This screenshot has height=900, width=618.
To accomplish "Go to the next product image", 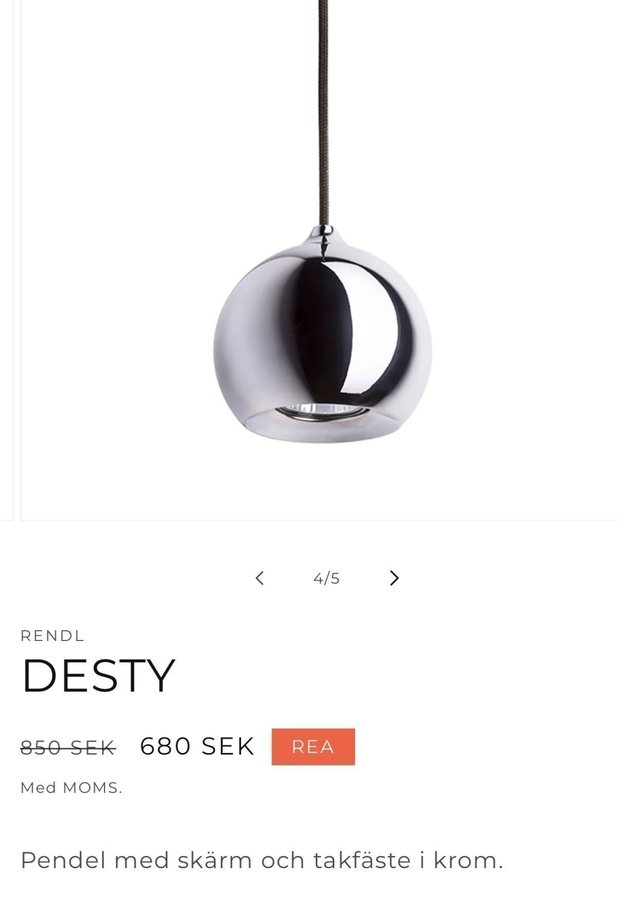I will (x=394, y=578).
